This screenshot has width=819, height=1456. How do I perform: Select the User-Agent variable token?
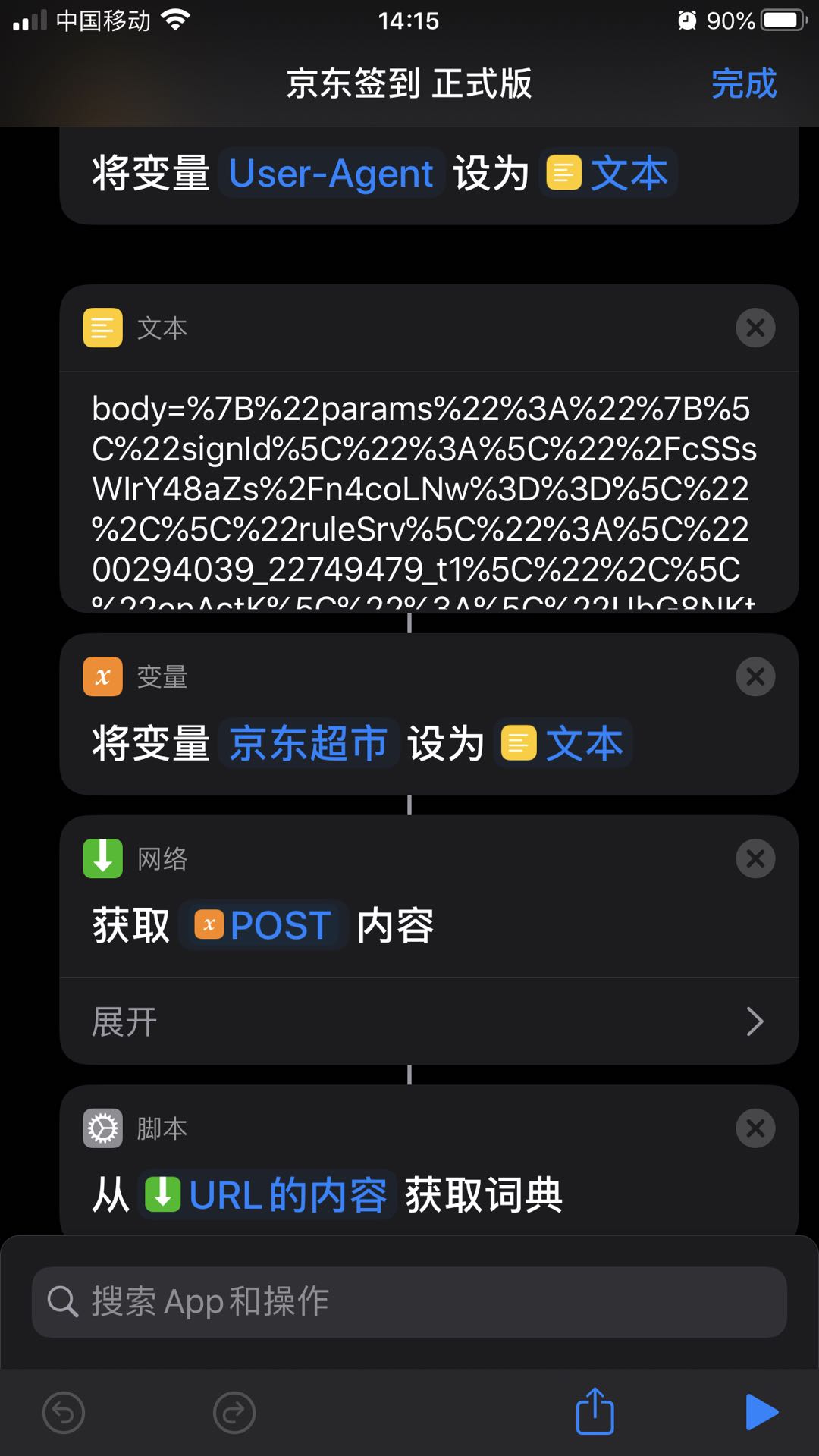[331, 173]
